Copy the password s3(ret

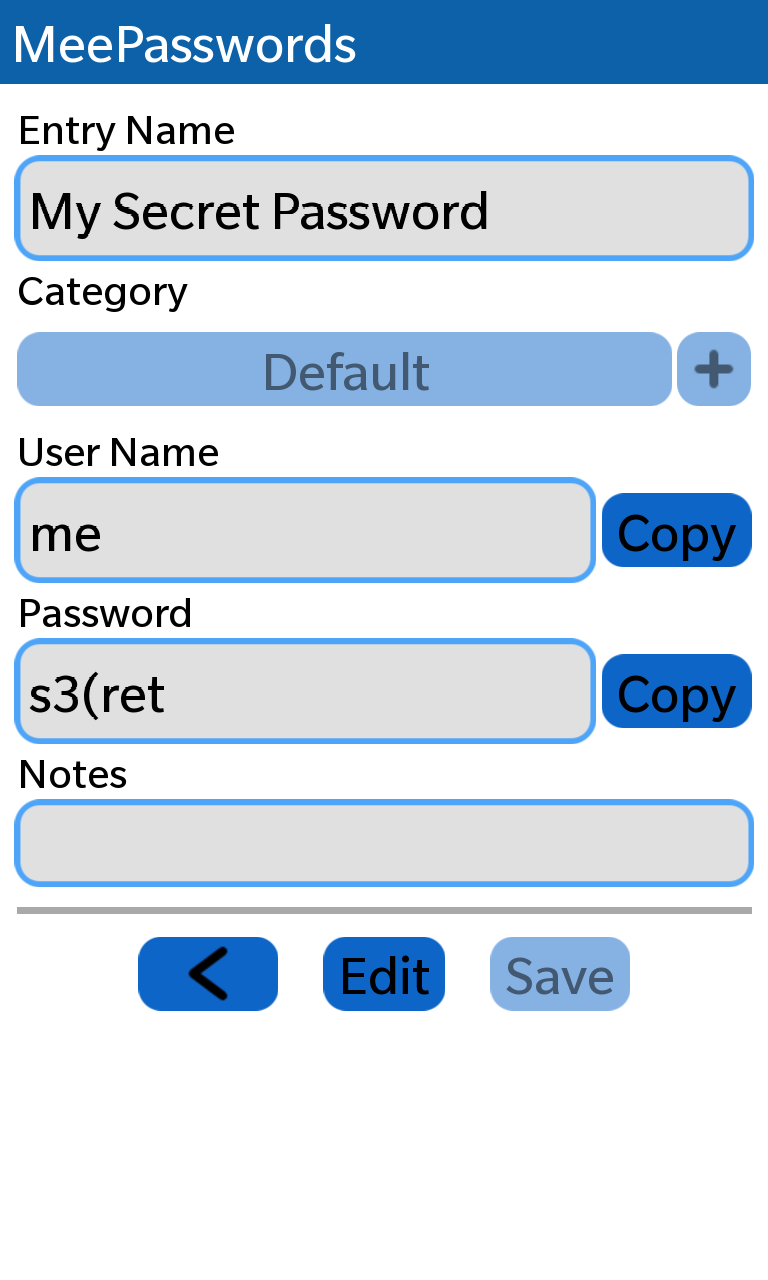point(676,691)
